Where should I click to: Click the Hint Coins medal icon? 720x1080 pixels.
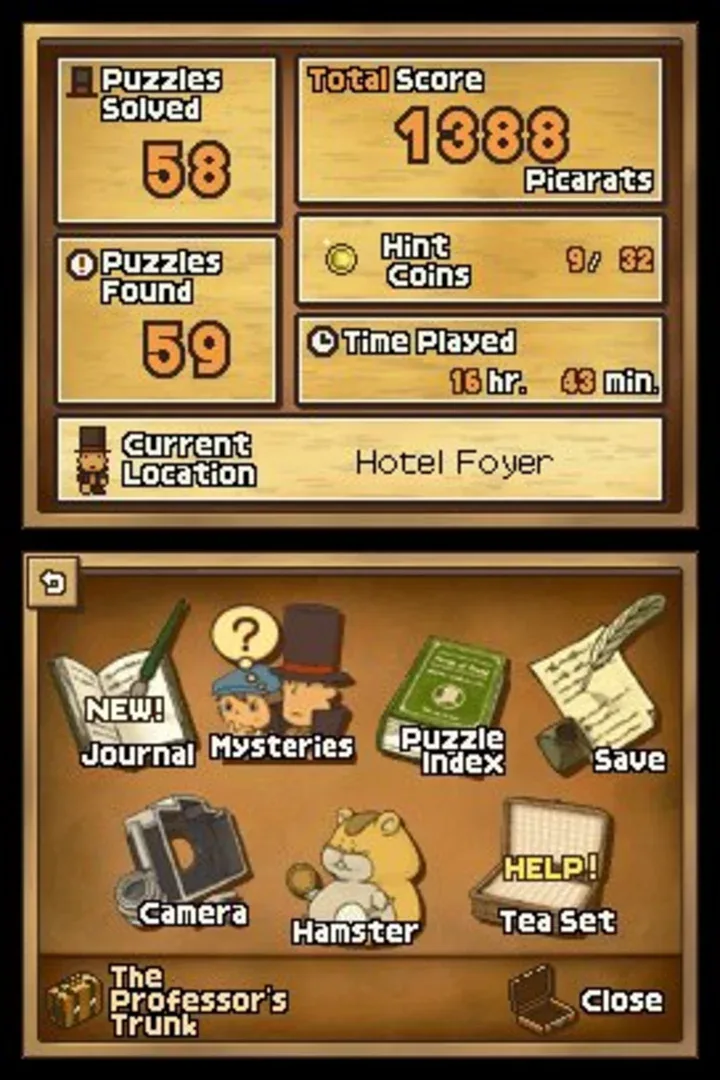pyautogui.click(x=340, y=260)
